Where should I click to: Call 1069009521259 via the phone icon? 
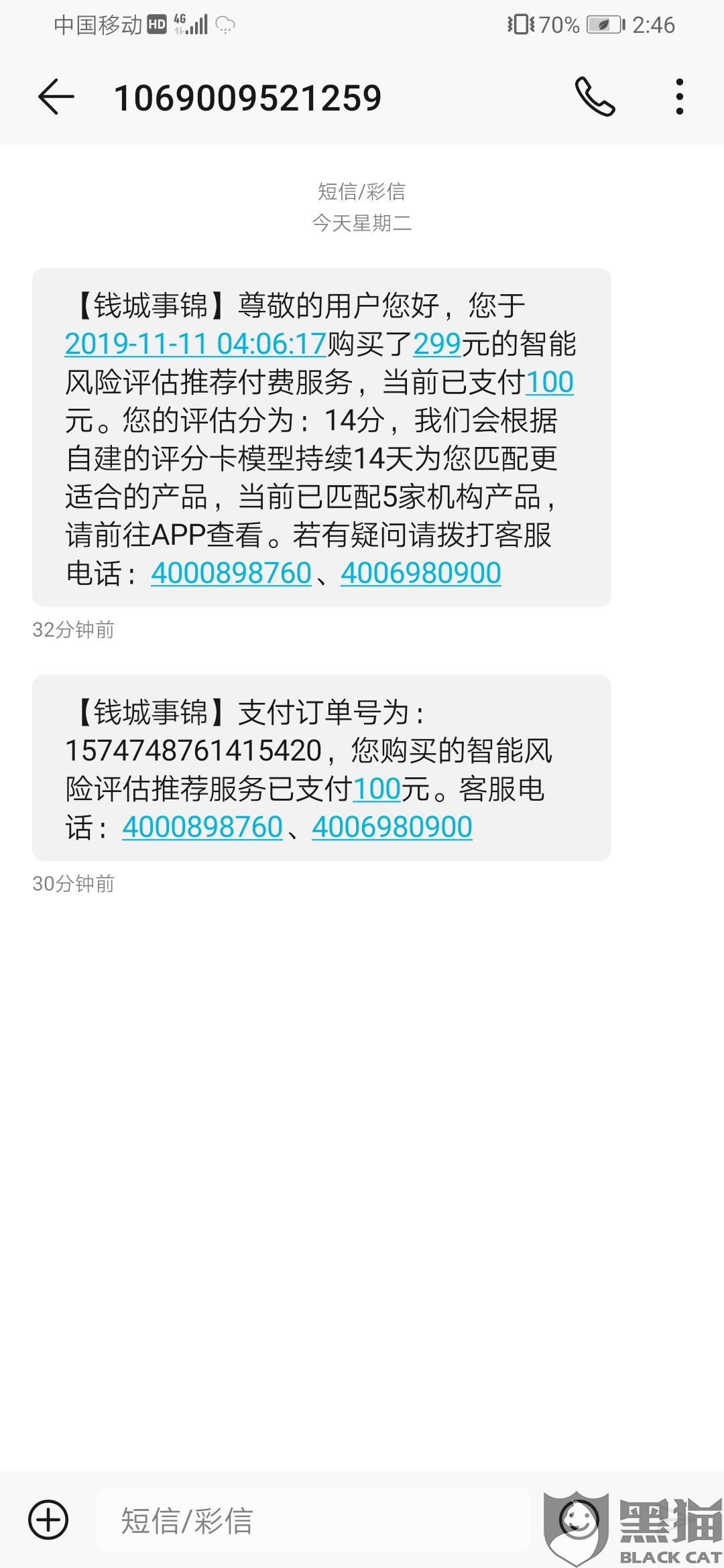(595, 97)
